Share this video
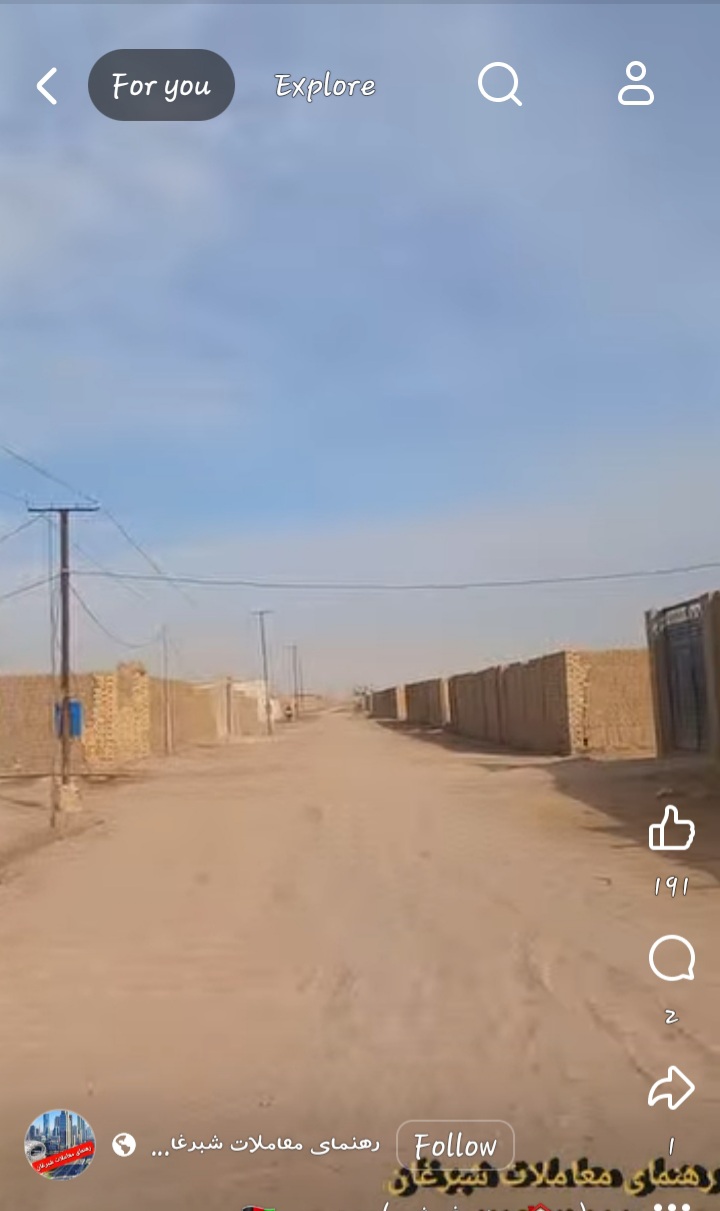 click(x=671, y=1088)
